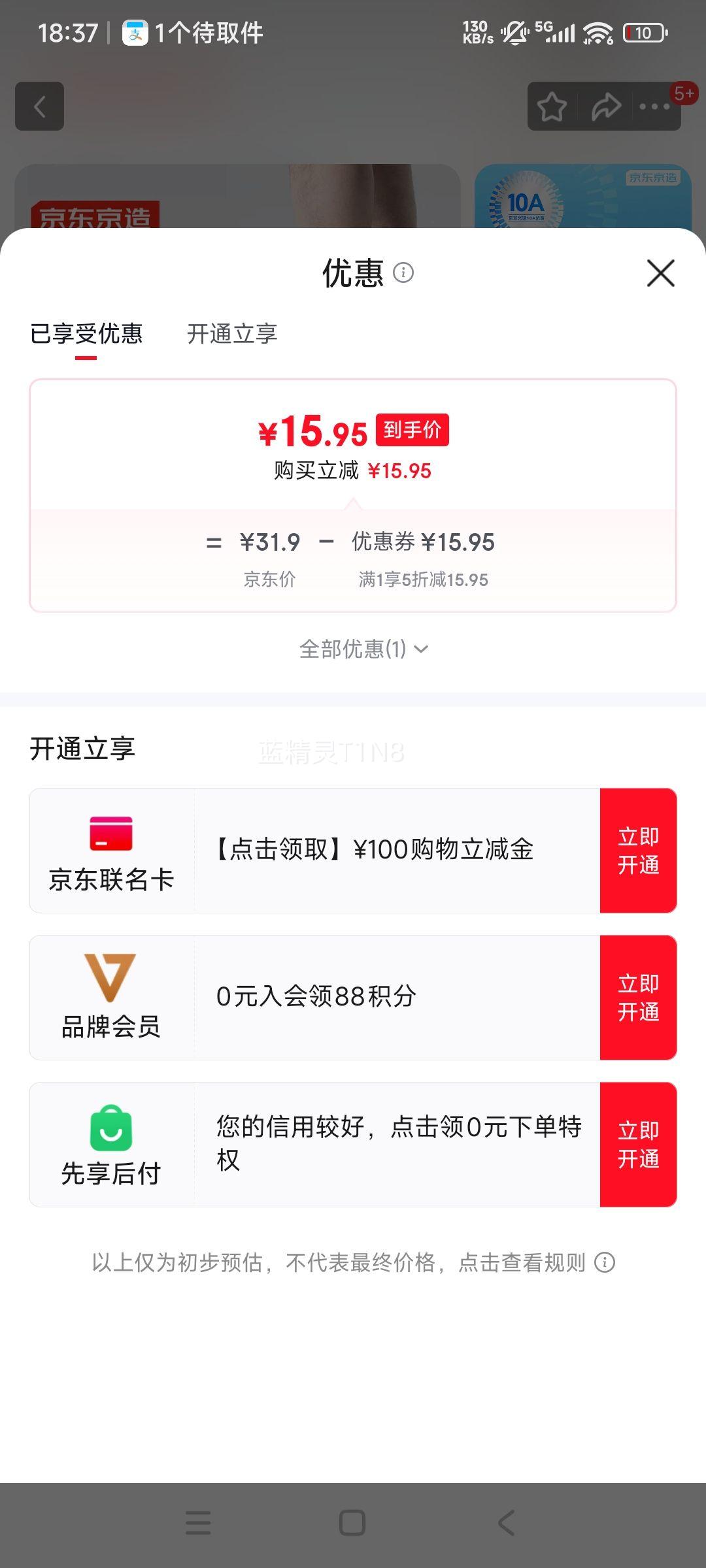The width and height of the screenshot is (706, 1568).
Task: Expand 全部优惠(1) list
Action: pos(363,649)
